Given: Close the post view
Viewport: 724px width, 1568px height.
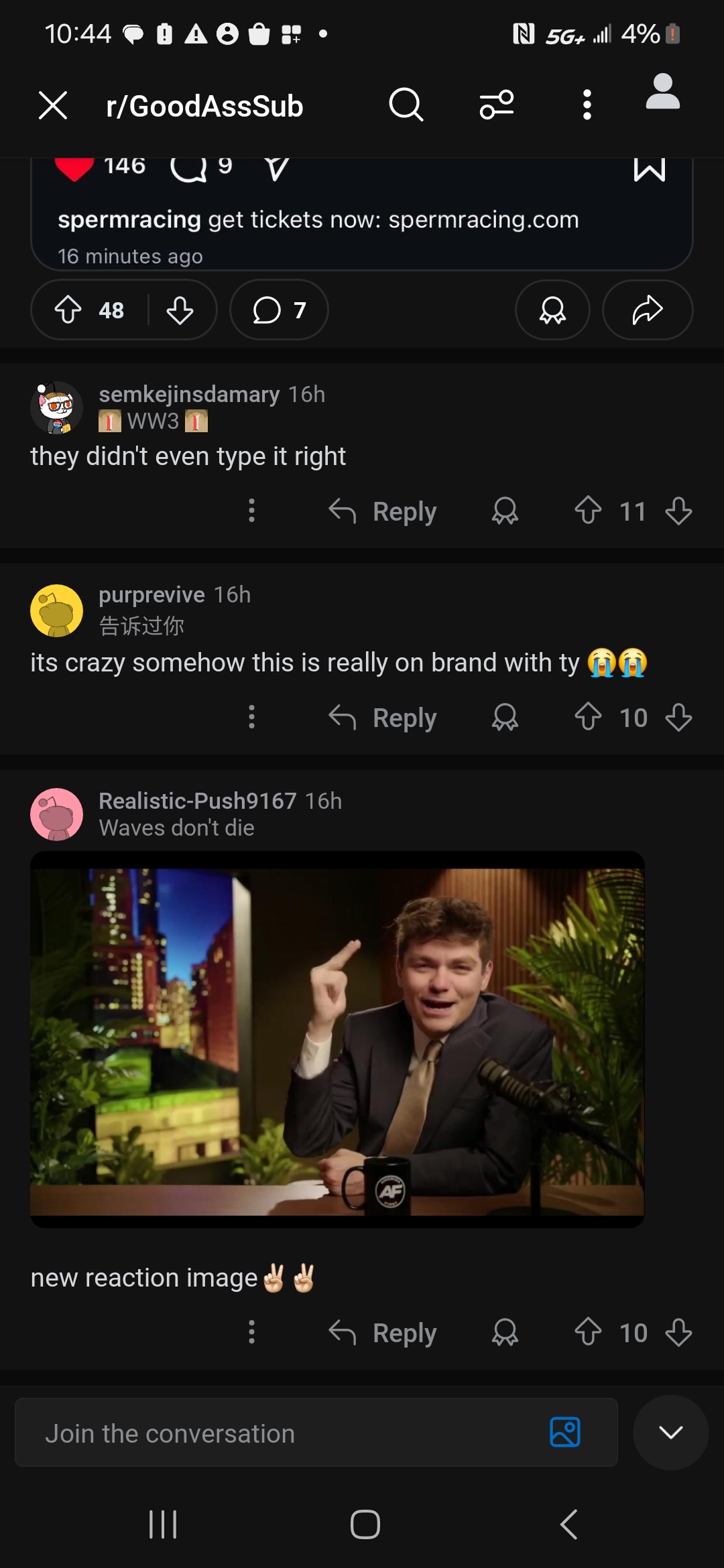Looking at the screenshot, I should click(53, 105).
